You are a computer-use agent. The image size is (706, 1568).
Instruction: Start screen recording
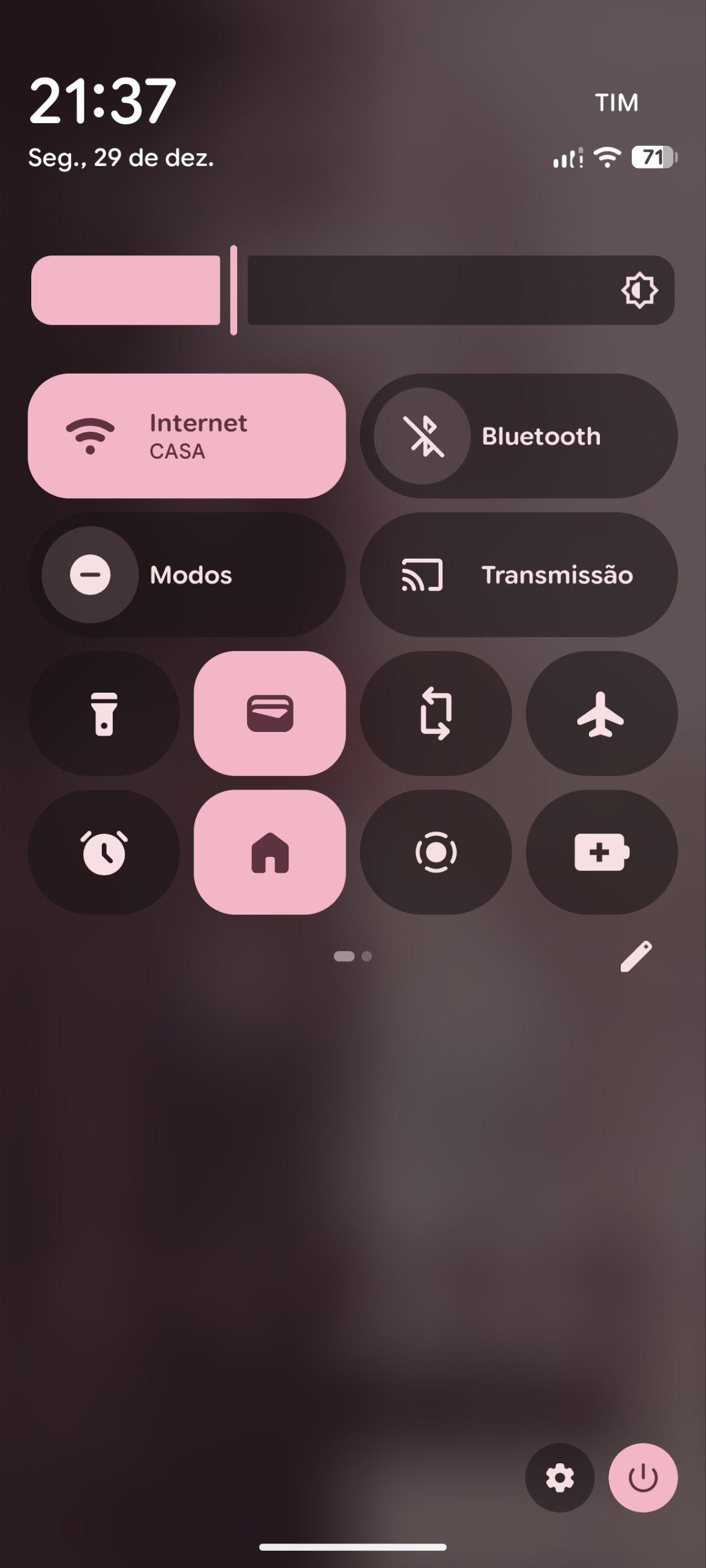click(436, 852)
